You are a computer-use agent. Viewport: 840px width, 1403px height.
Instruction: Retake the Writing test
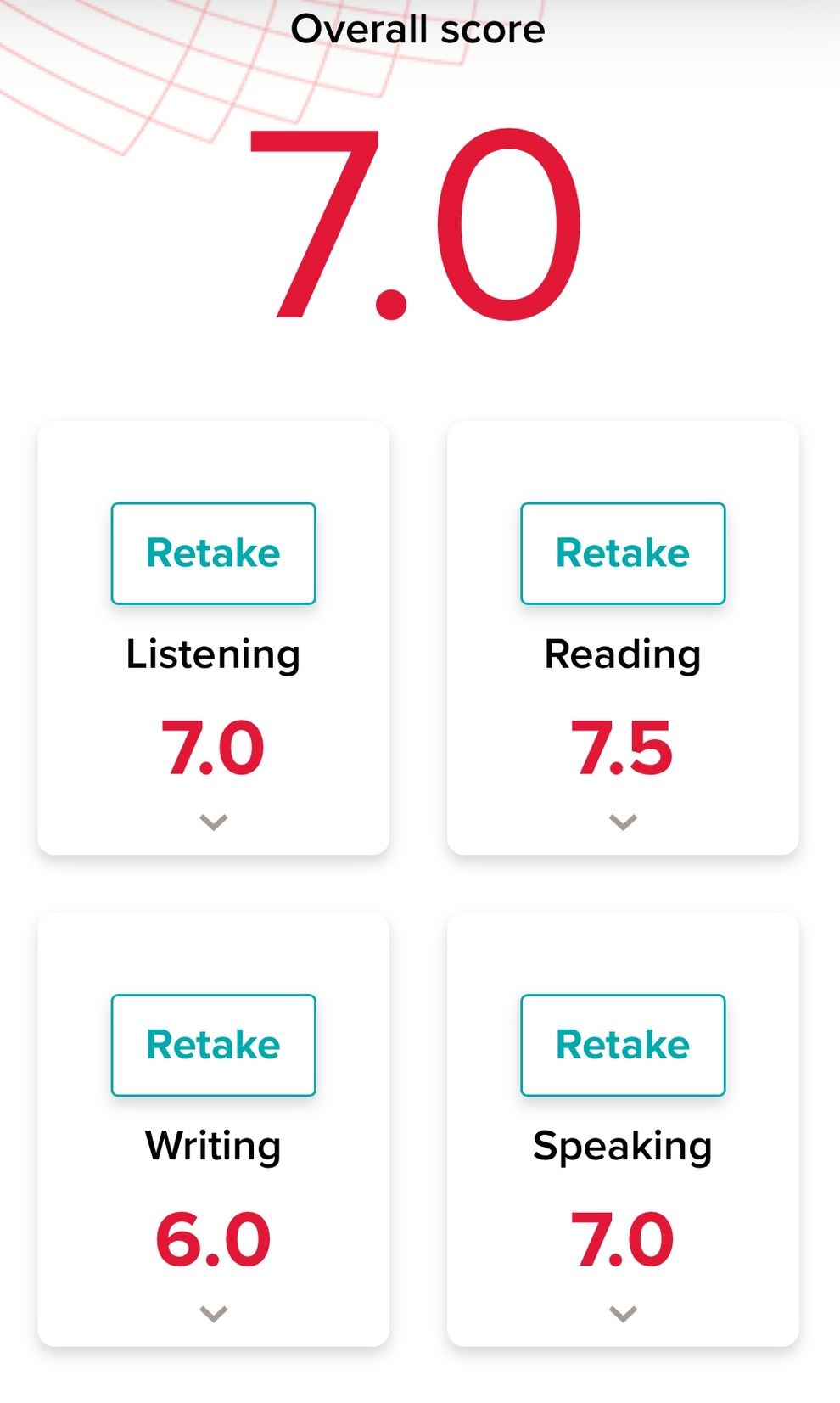[x=213, y=1045]
